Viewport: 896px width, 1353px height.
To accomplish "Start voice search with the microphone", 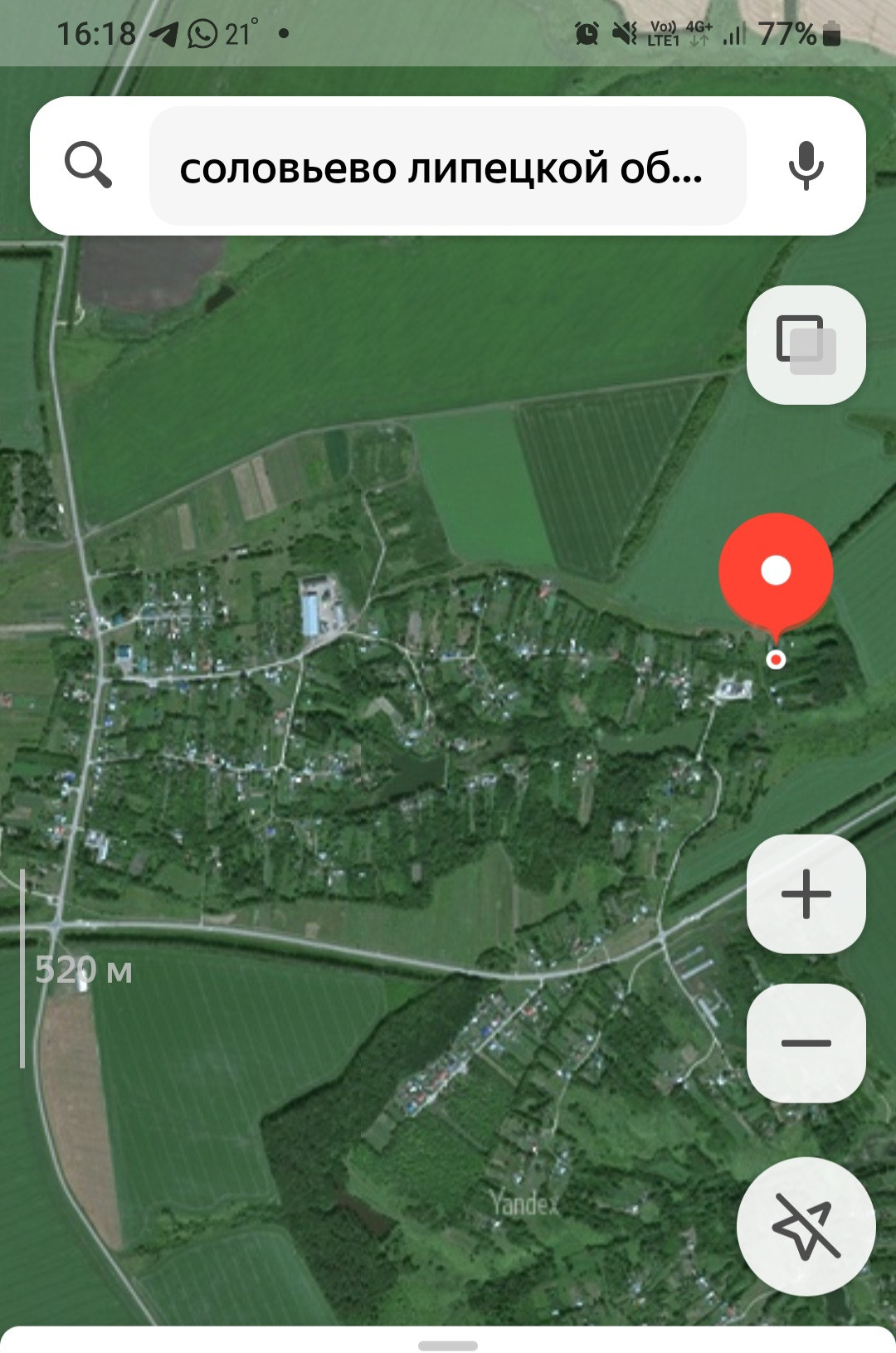I will pyautogui.click(x=806, y=166).
